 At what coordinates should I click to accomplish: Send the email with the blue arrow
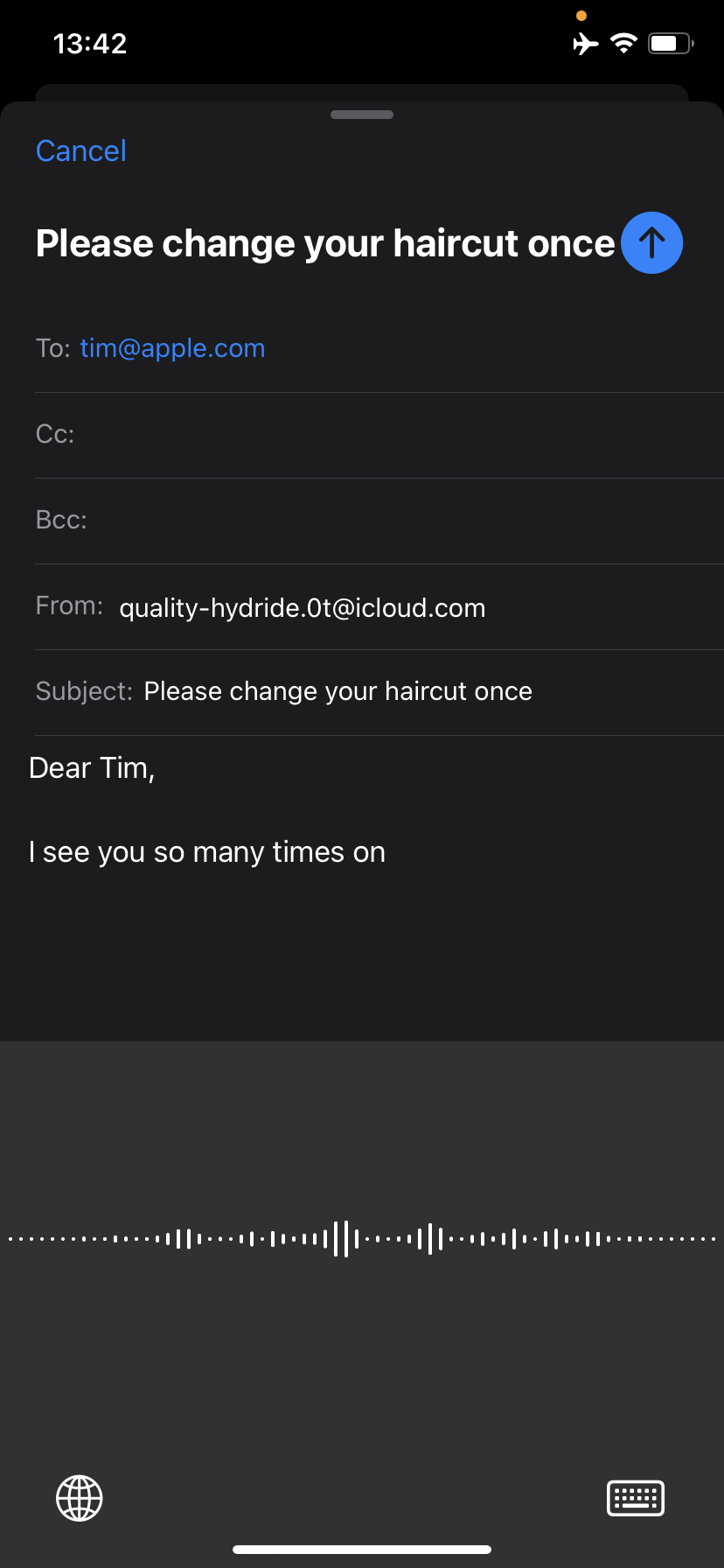[x=651, y=242]
